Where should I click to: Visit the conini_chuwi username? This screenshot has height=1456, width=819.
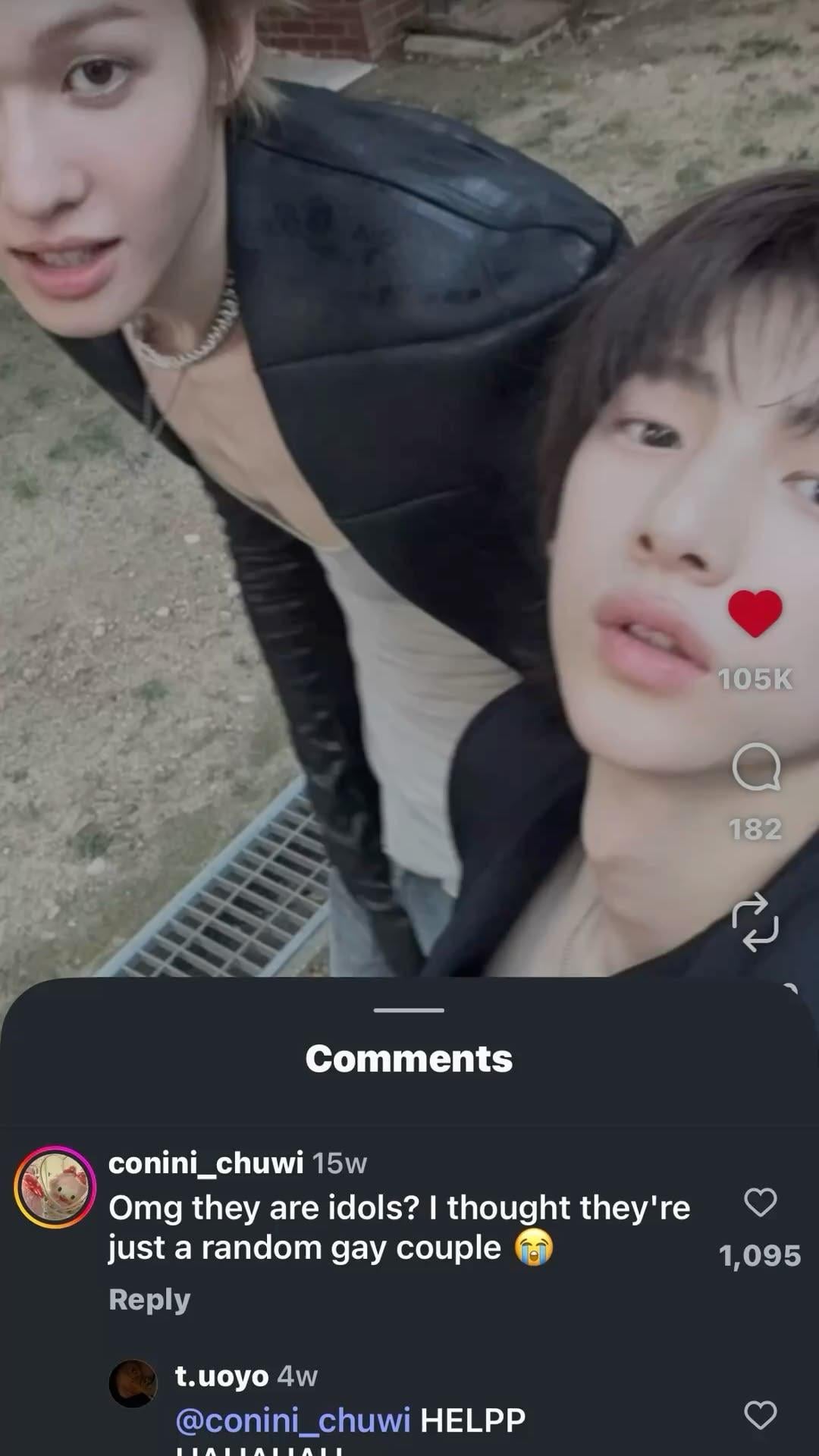(206, 1163)
